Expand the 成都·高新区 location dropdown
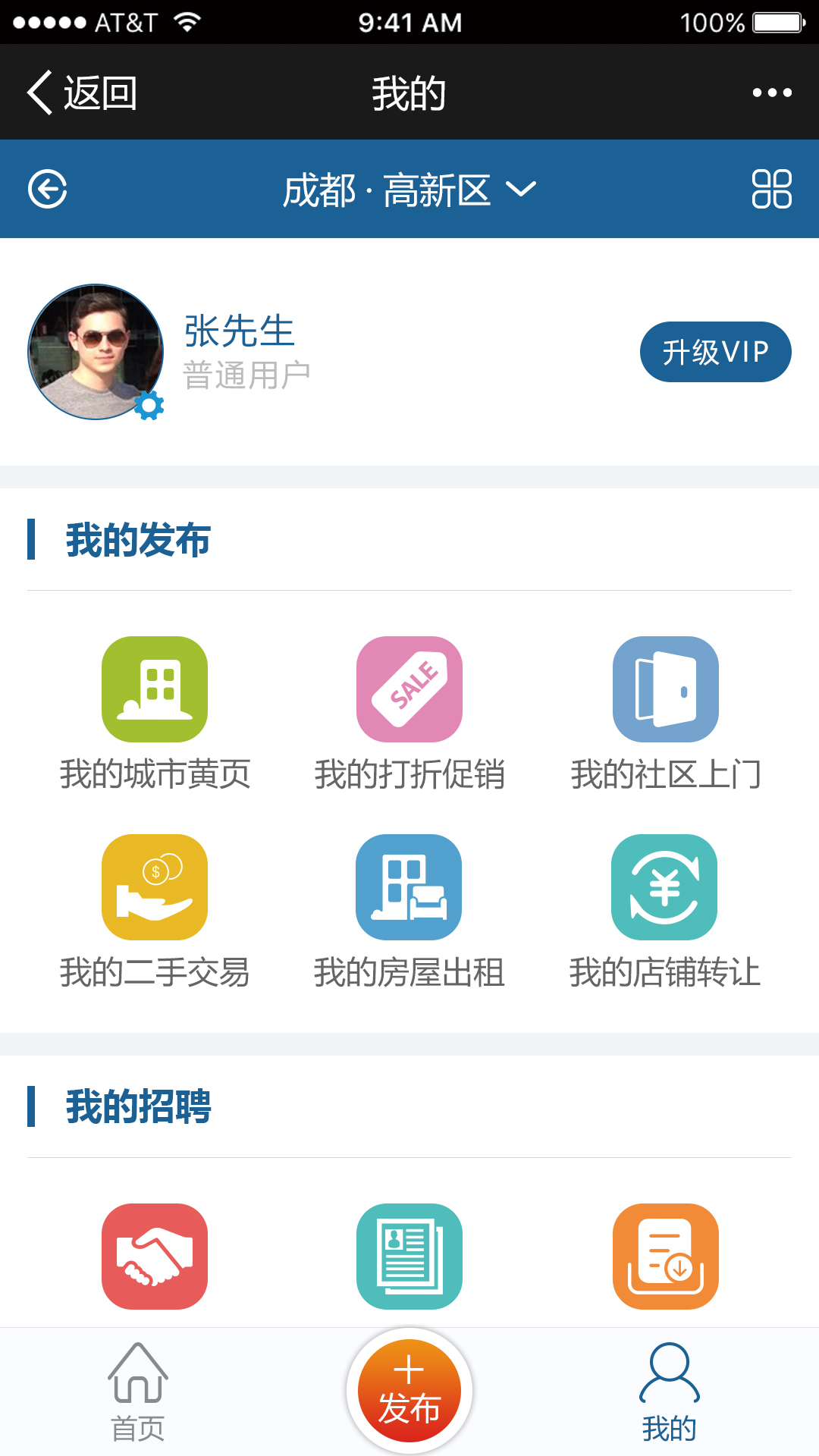 tap(409, 190)
